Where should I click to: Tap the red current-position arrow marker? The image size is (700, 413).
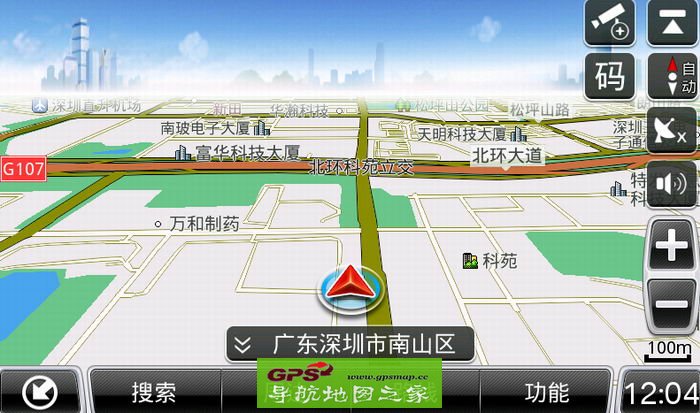348,287
